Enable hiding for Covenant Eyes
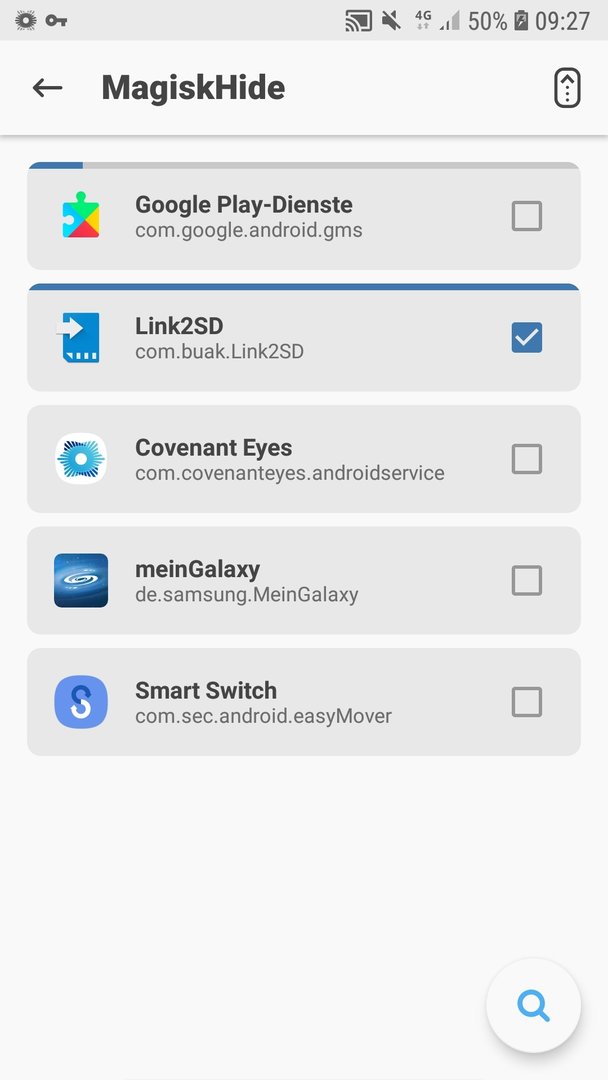Screen dimensions: 608x1080 [526, 459]
